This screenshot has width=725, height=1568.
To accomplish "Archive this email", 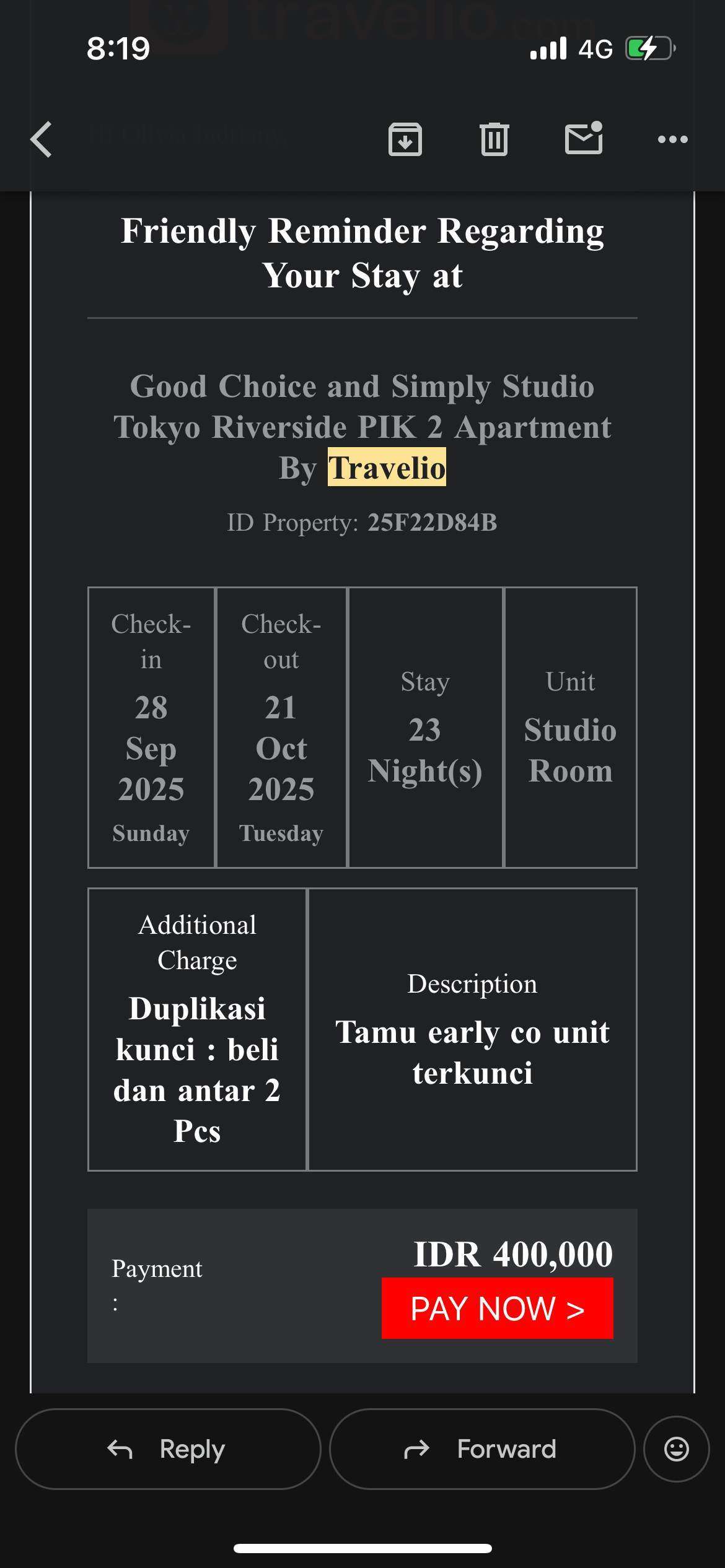I will point(405,139).
